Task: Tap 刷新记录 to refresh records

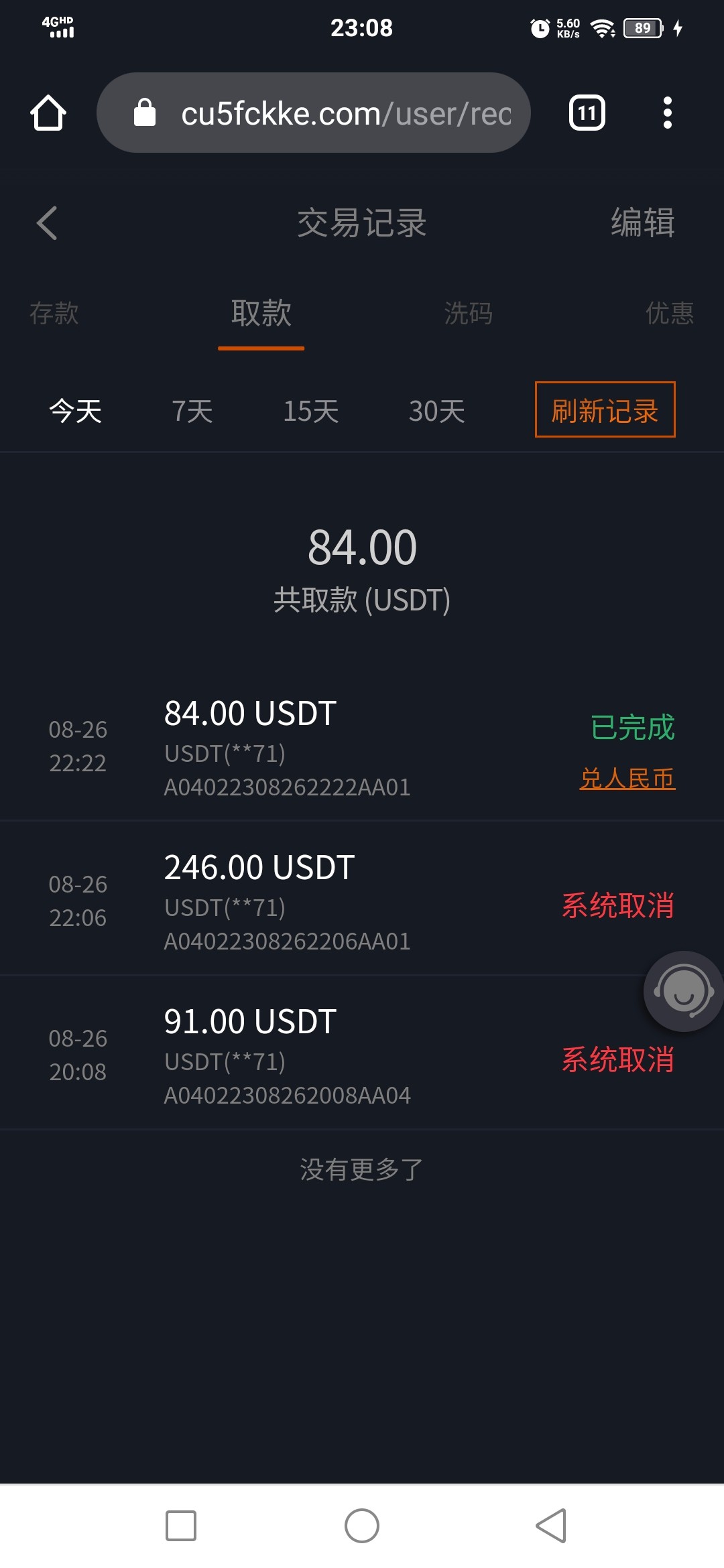Action: pyautogui.click(x=605, y=410)
